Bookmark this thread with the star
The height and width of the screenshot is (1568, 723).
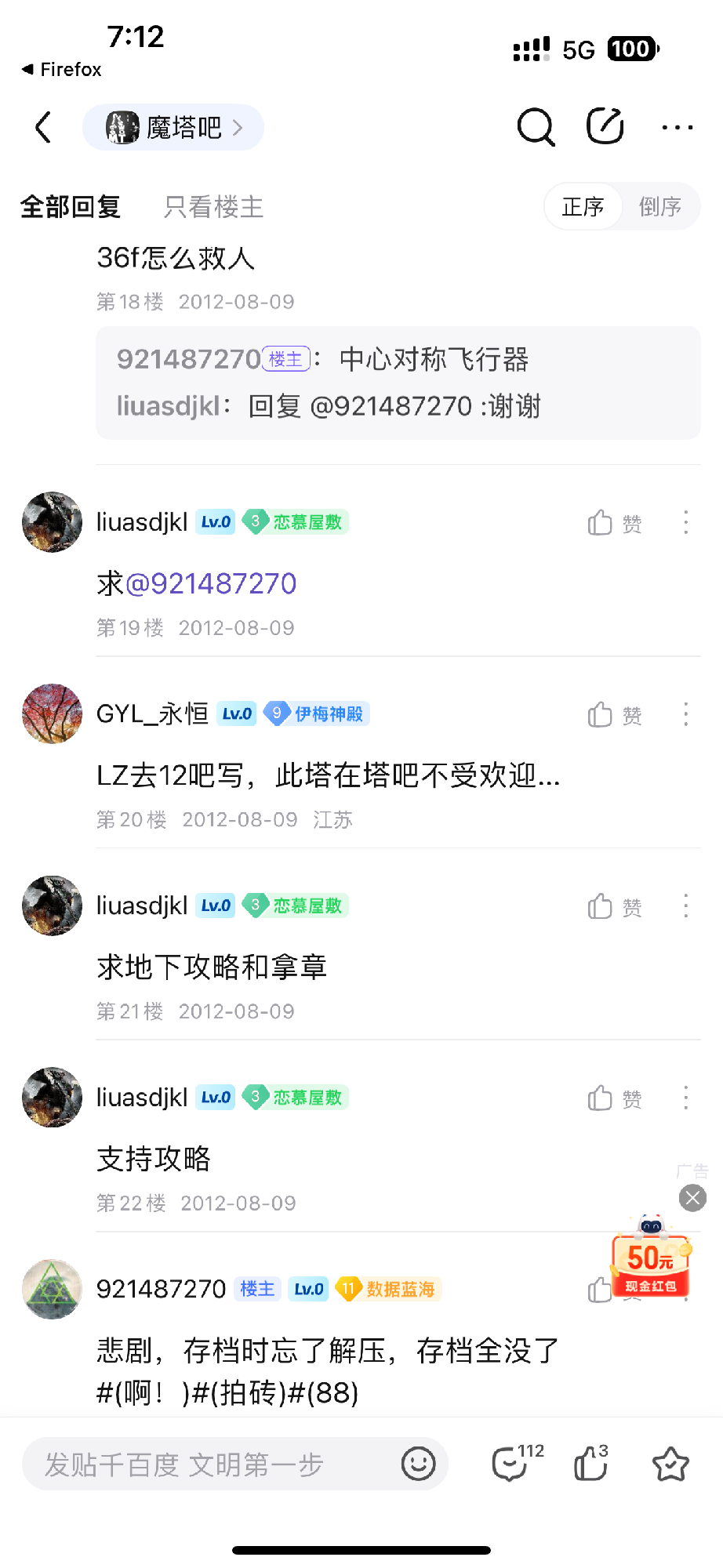pyautogui.click(x=670, y=1464)
